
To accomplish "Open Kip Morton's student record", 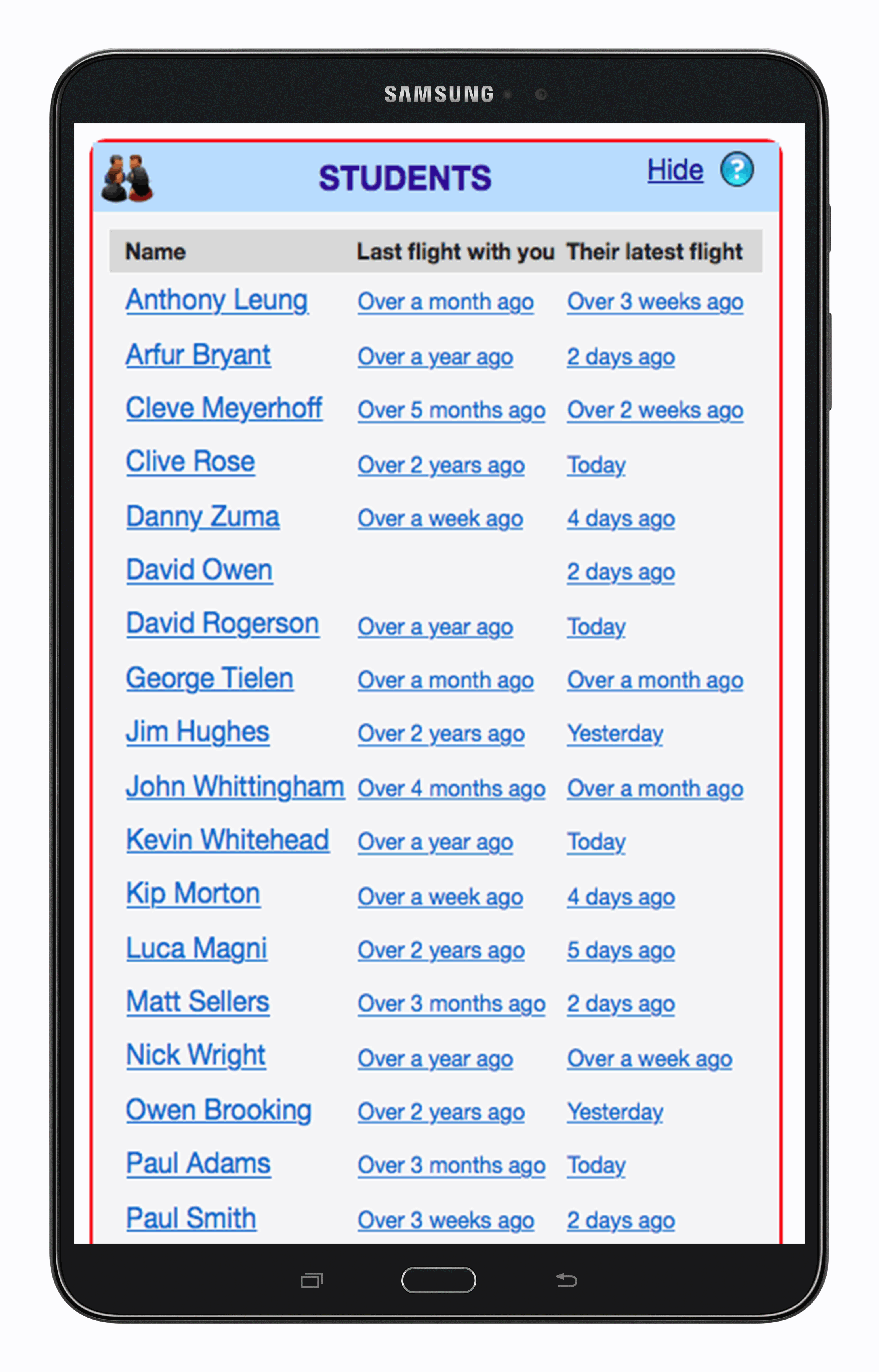I will click(x=193, y=893).
